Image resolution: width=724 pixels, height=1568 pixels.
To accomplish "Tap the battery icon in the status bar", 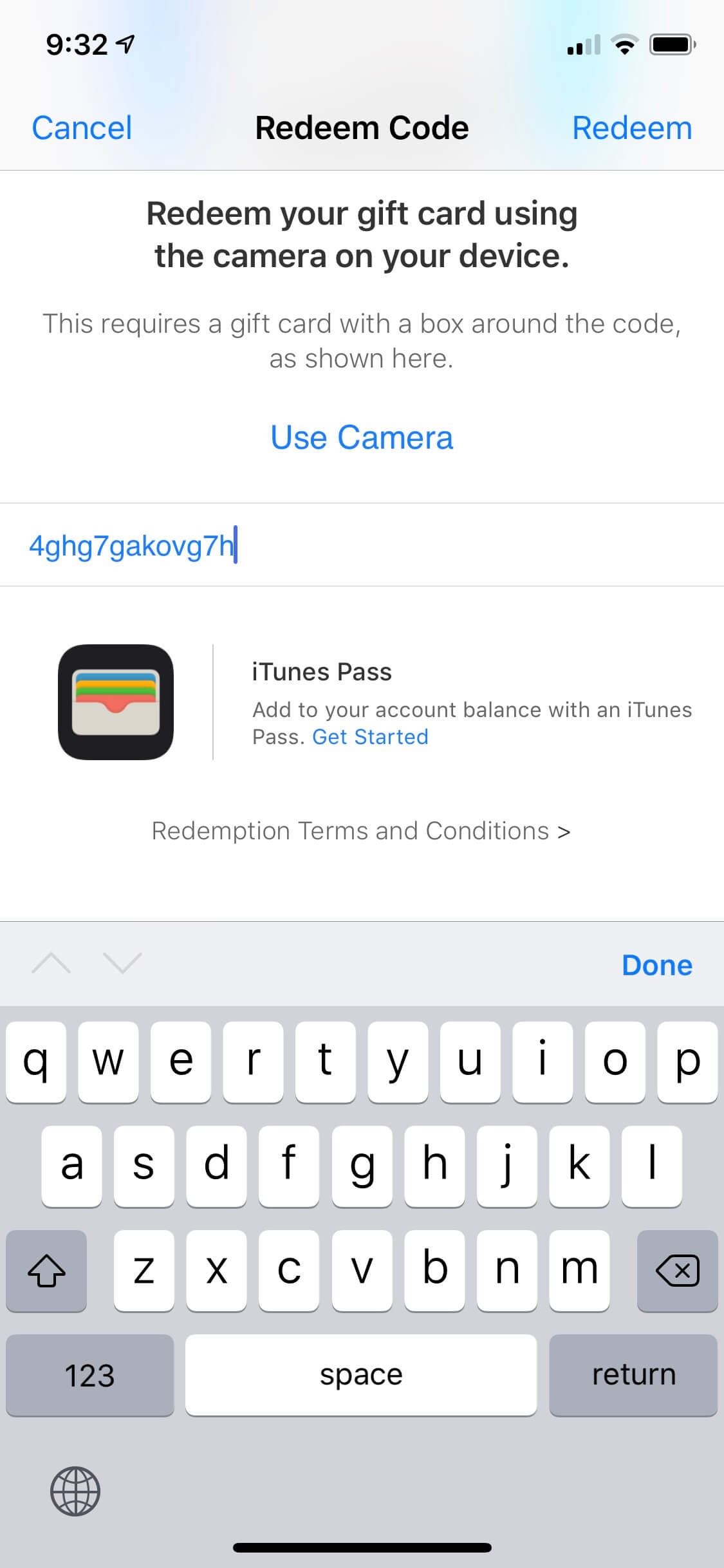I will pos(672,44).
